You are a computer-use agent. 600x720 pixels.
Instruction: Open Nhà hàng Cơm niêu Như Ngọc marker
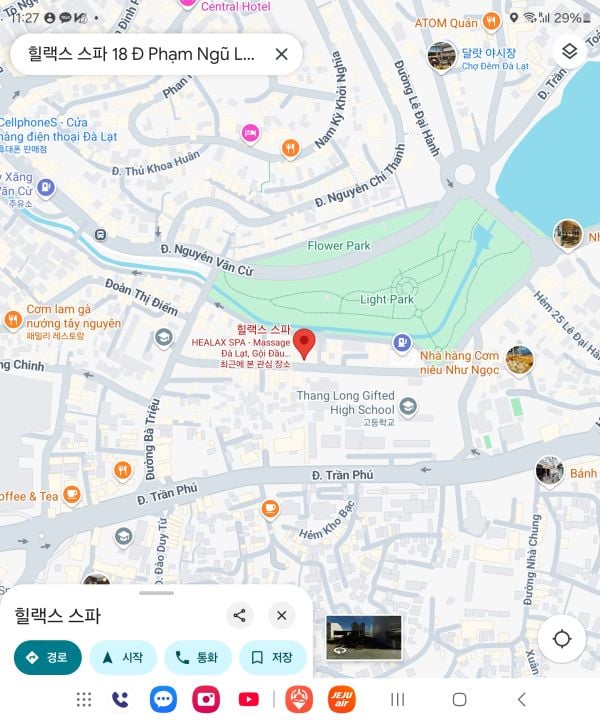coord(519,359)
